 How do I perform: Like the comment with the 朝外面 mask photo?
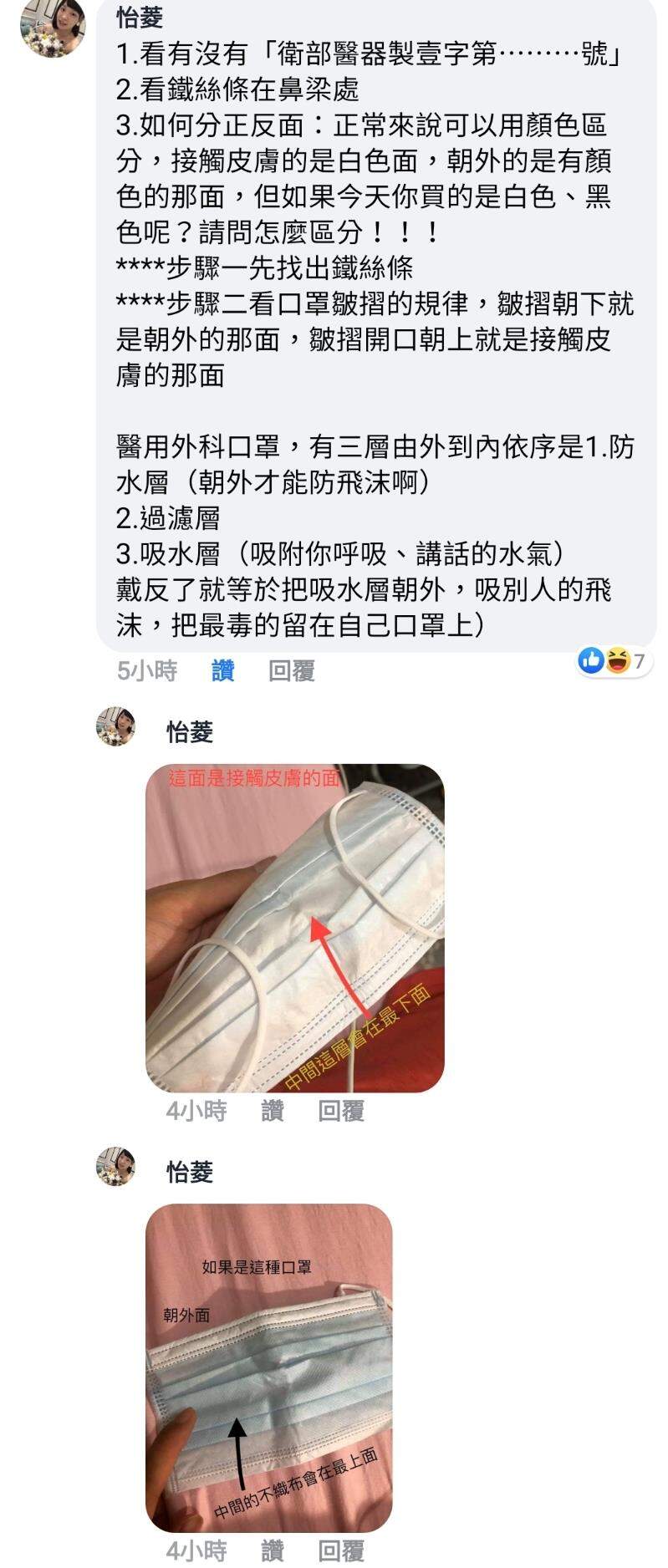pyautogui.click(x=272, y=1551)
